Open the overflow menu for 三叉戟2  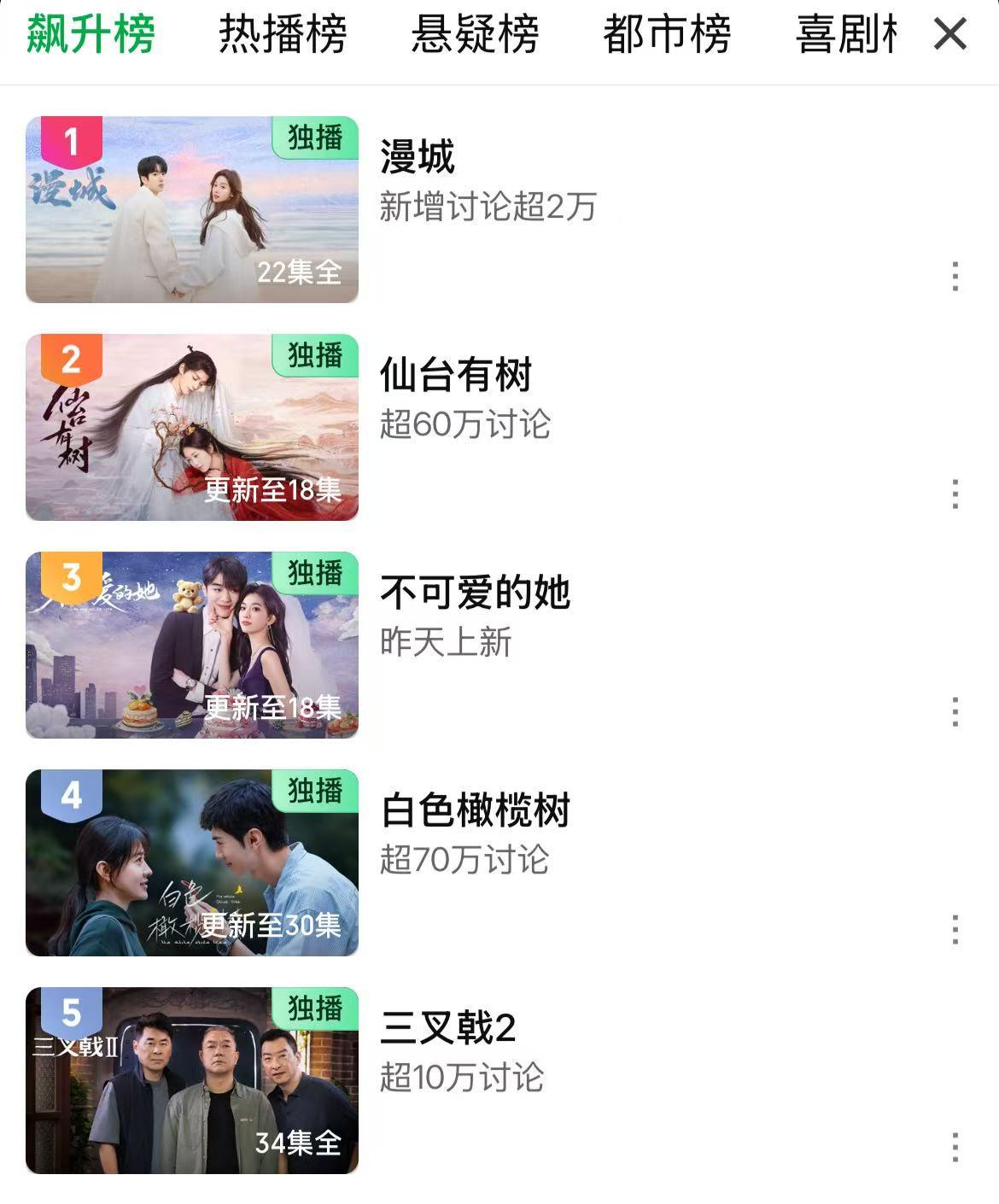pos(955,1148)
